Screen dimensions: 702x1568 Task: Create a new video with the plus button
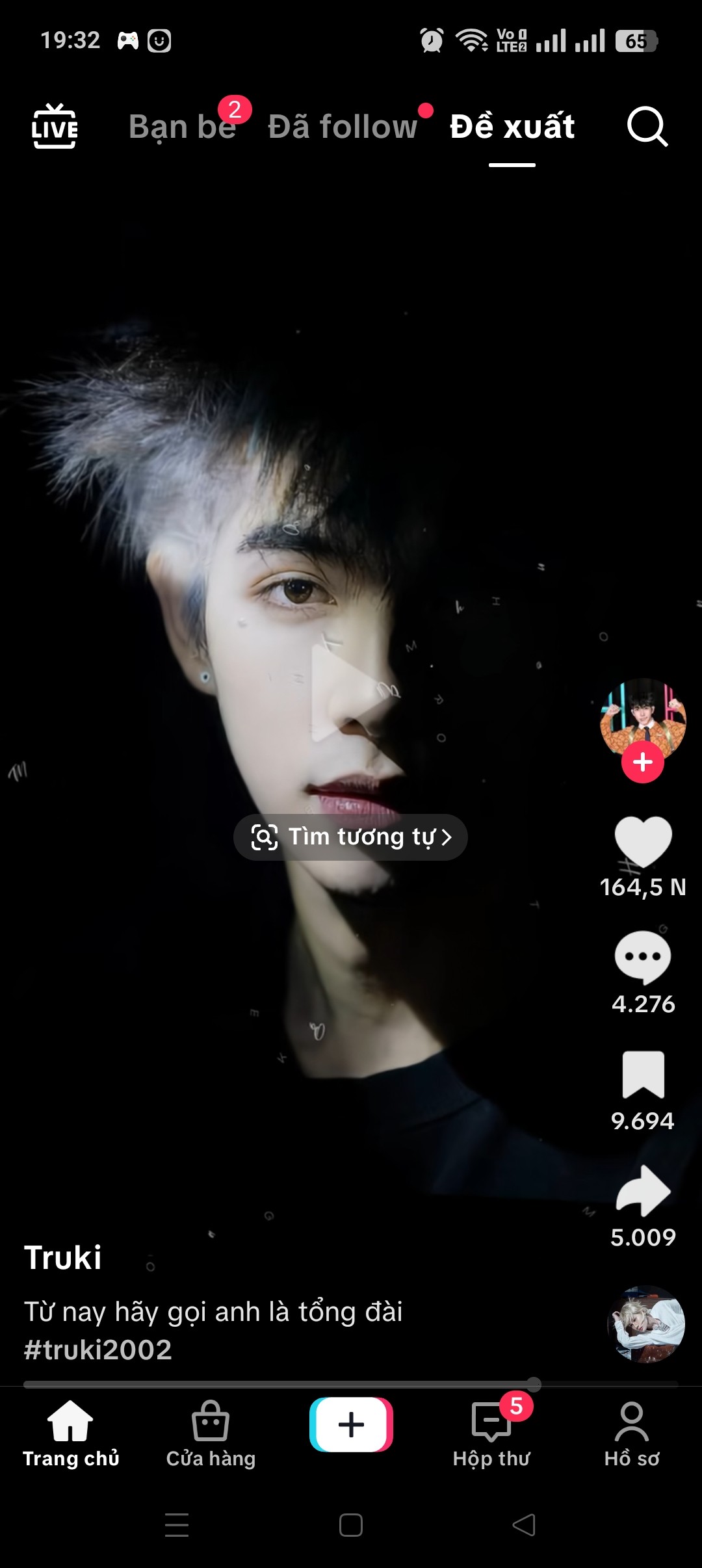pyautogui.click(x=351, y=1424)
